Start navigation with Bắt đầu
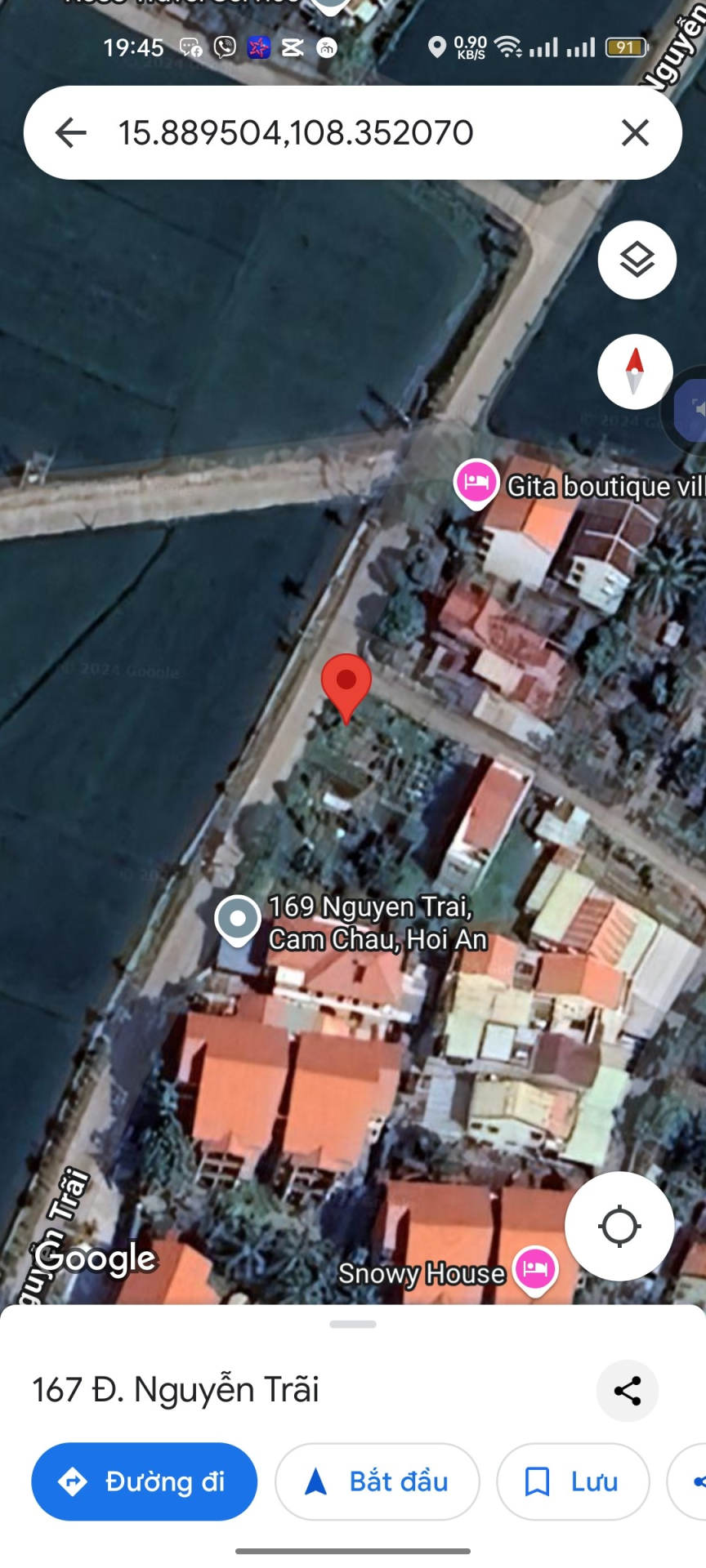This screenshot has width=706, height=1568. [x=378, y=1481]
